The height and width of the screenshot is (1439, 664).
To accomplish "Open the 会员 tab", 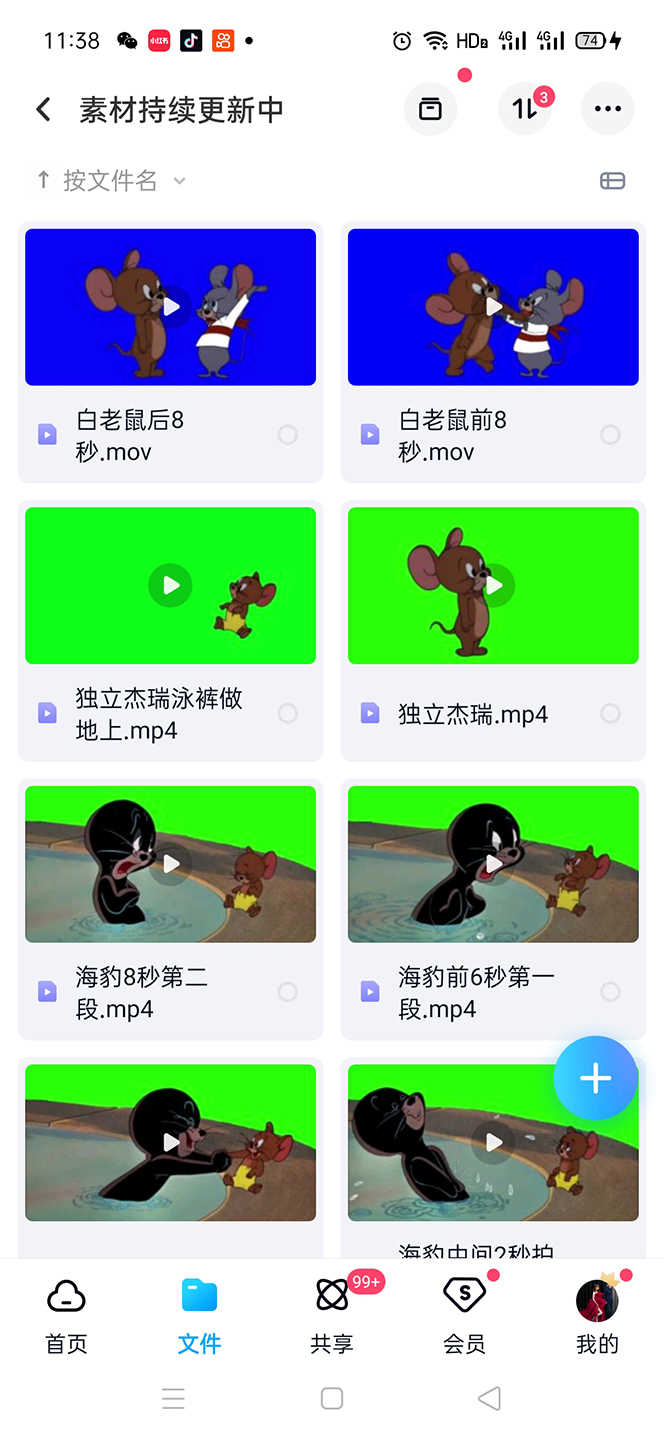I will point(464,1315).
